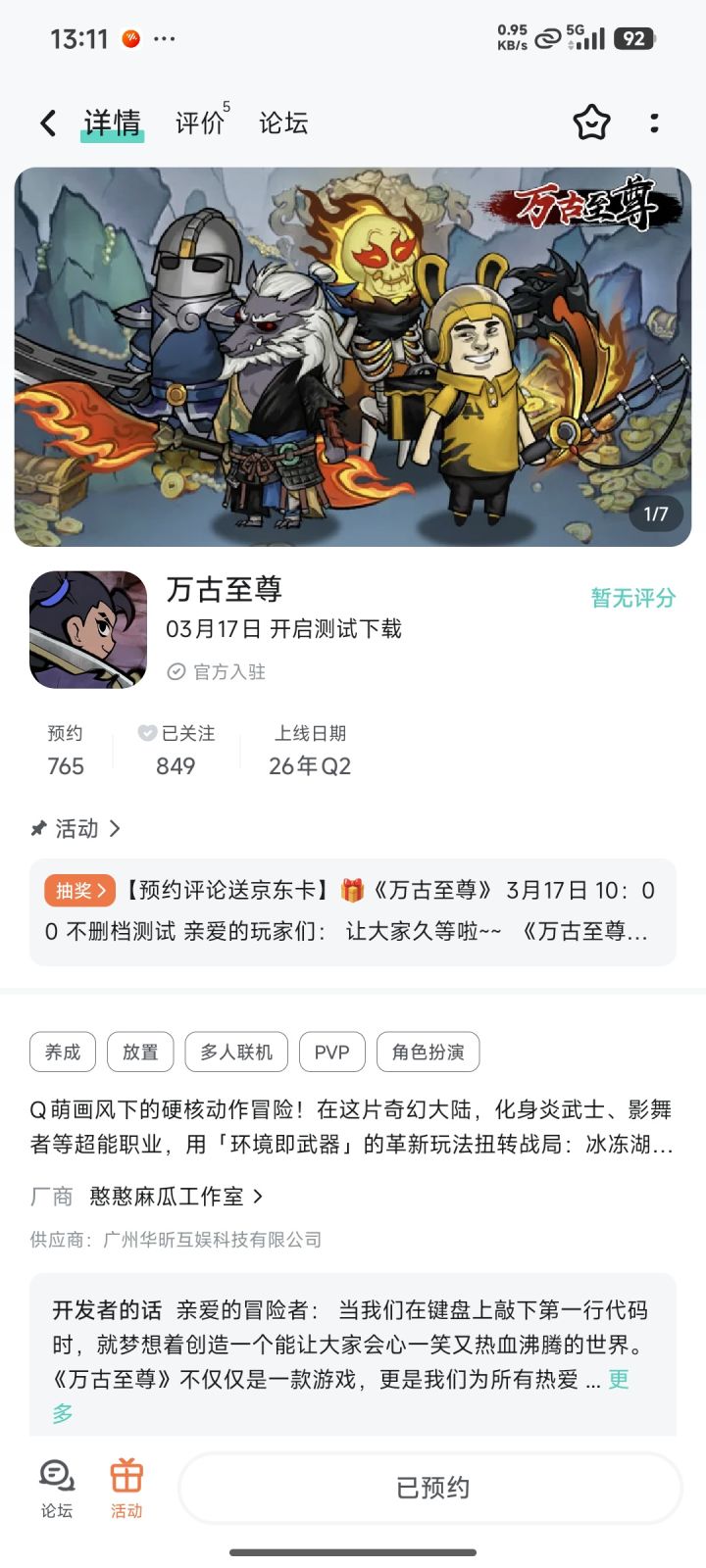Image resolution: width=706 pixels, height=1568 pixels.
Task: Select the 养成 gameplay tag
Action: [61, 1052]
